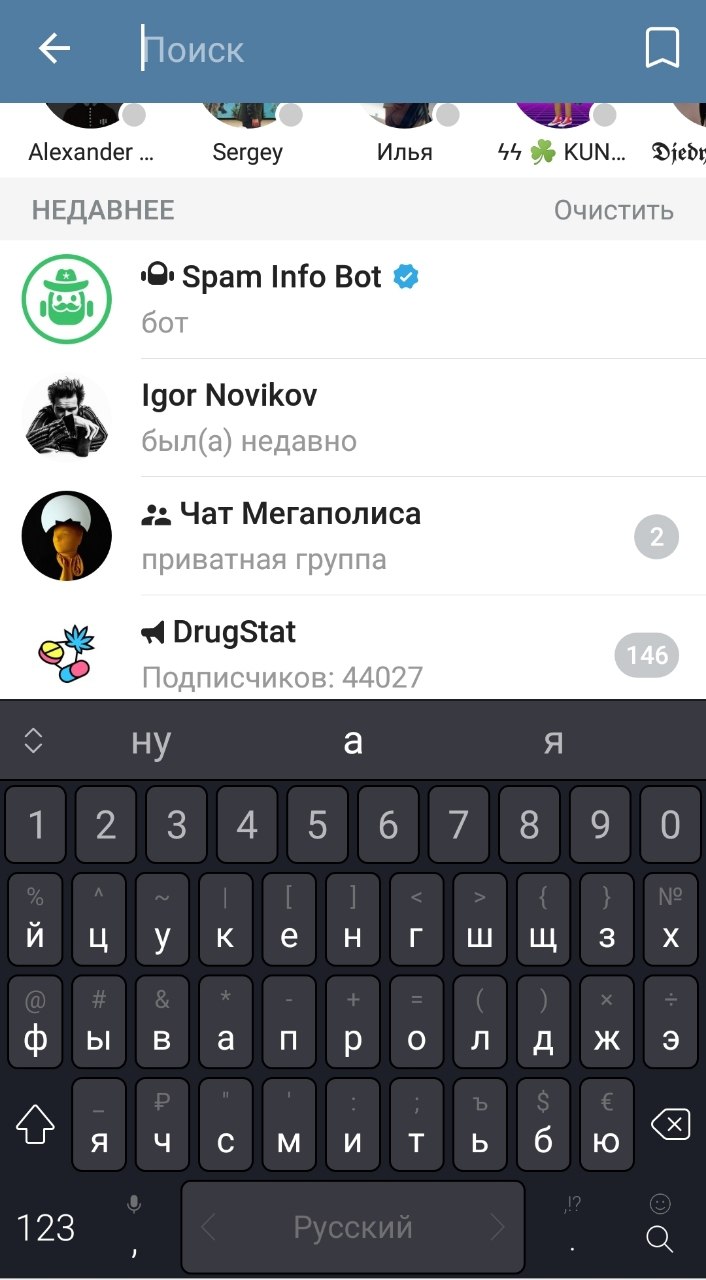Viewport: 706px width, 1280px height.
Task: Switch keyboard to 123 symbols layout
Action: 46,1227
